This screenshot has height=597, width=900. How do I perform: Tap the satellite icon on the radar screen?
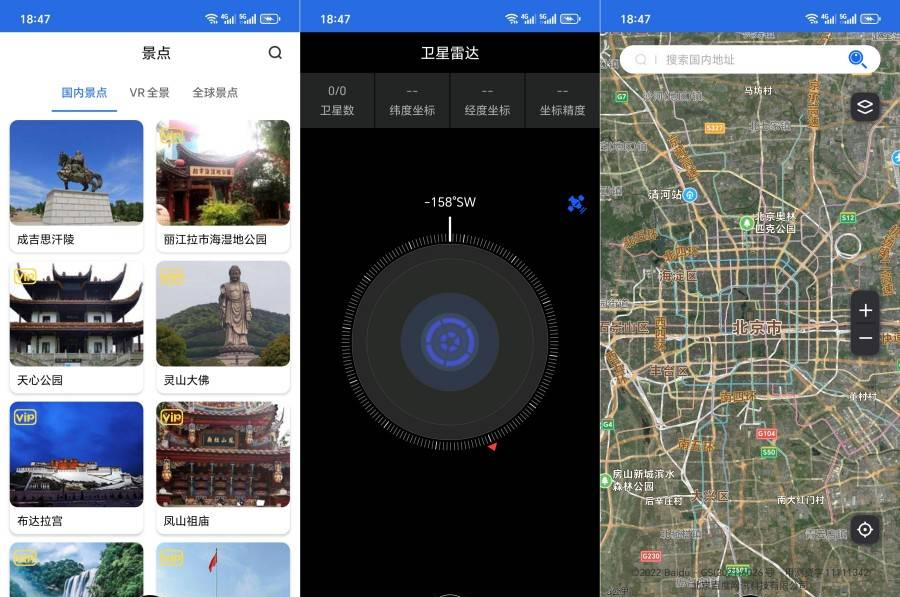pyautogui.click(x=576, y=204)
